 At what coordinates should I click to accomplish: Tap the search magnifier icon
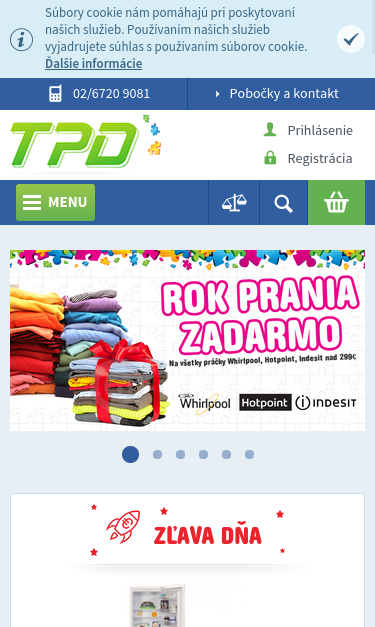click(283, 203)
